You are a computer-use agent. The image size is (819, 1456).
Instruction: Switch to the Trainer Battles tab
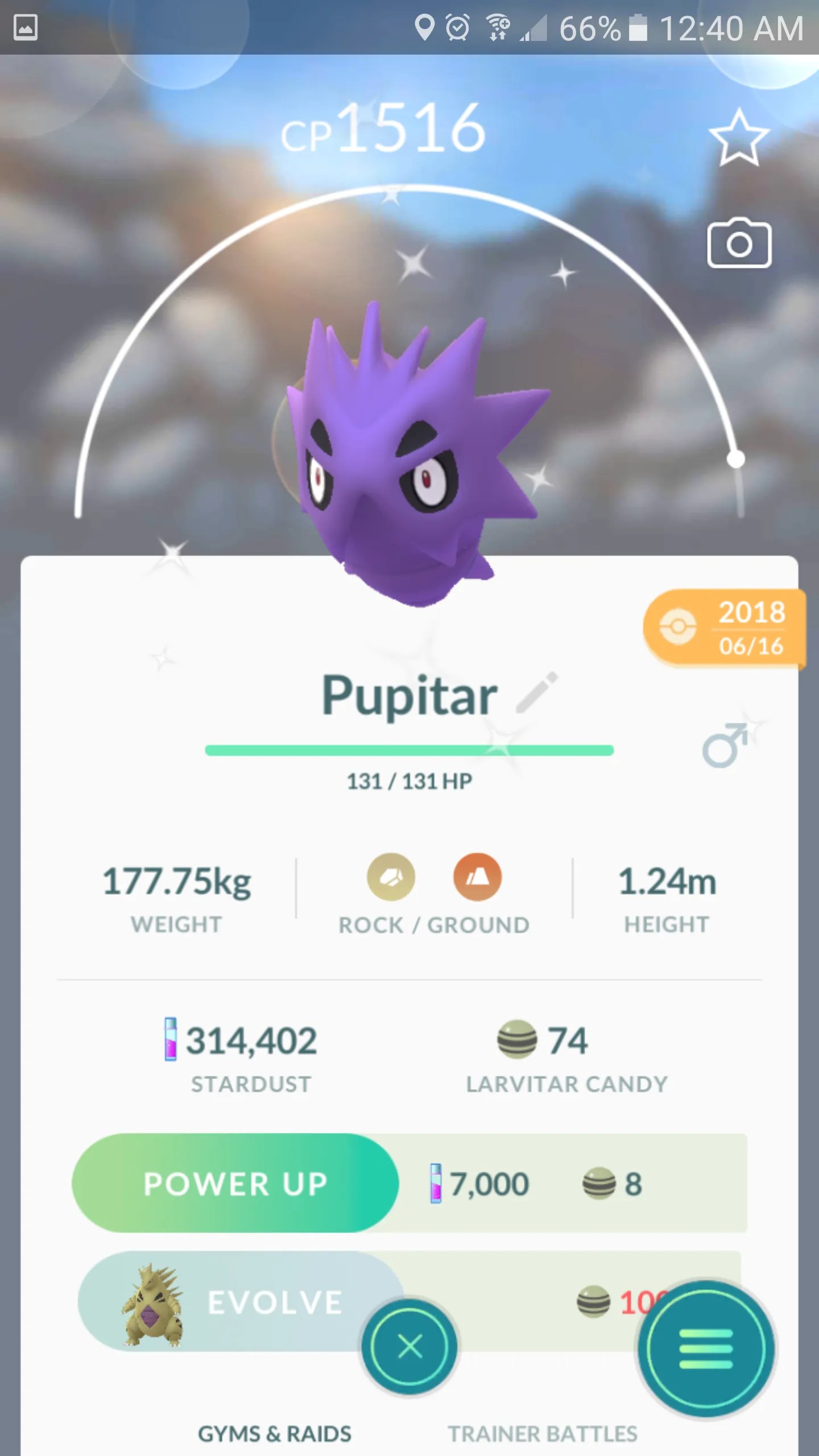click(x=542, y=1434)
